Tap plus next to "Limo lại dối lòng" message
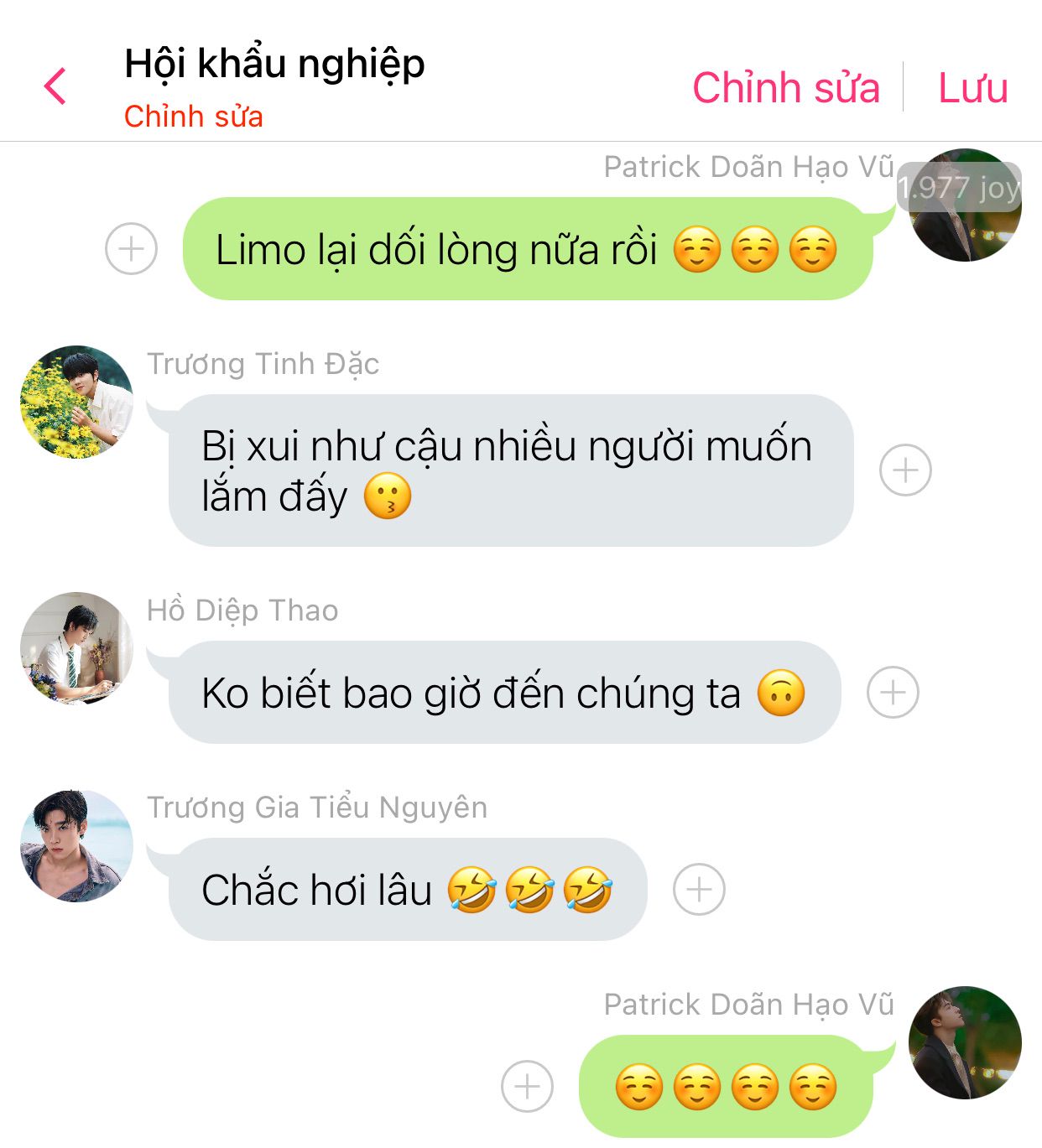This screenshot has height=1148, width=1042. pos(131,249)
